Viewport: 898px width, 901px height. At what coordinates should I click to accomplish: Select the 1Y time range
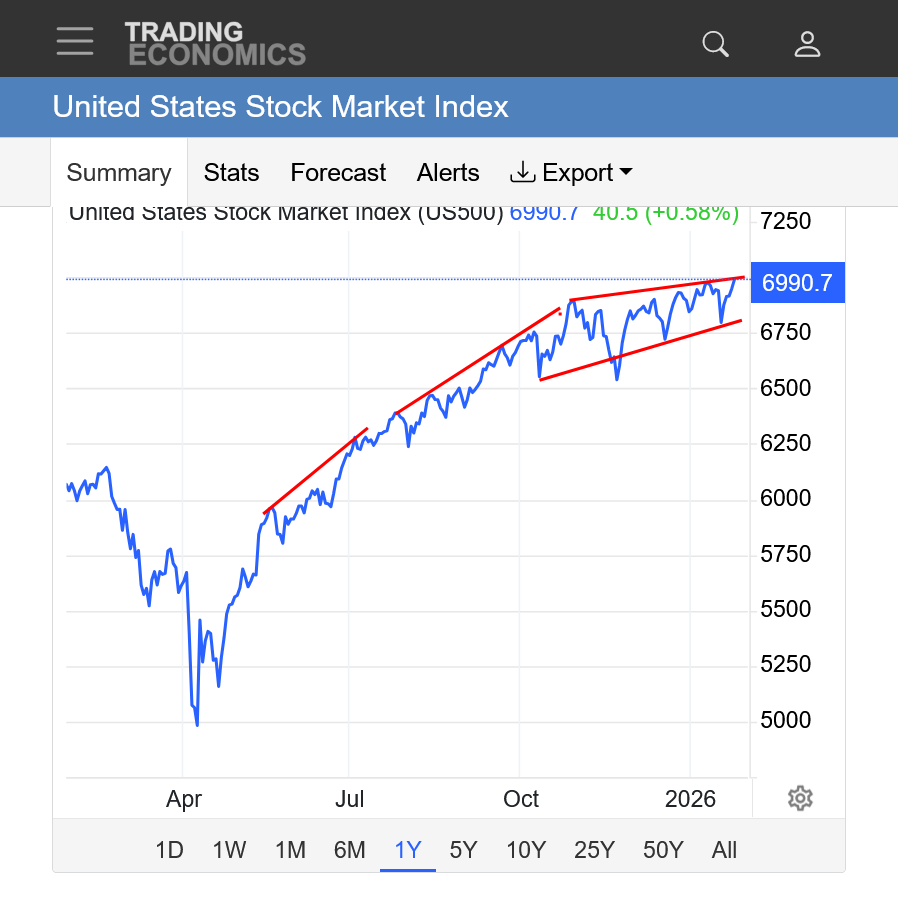point(408,850)
